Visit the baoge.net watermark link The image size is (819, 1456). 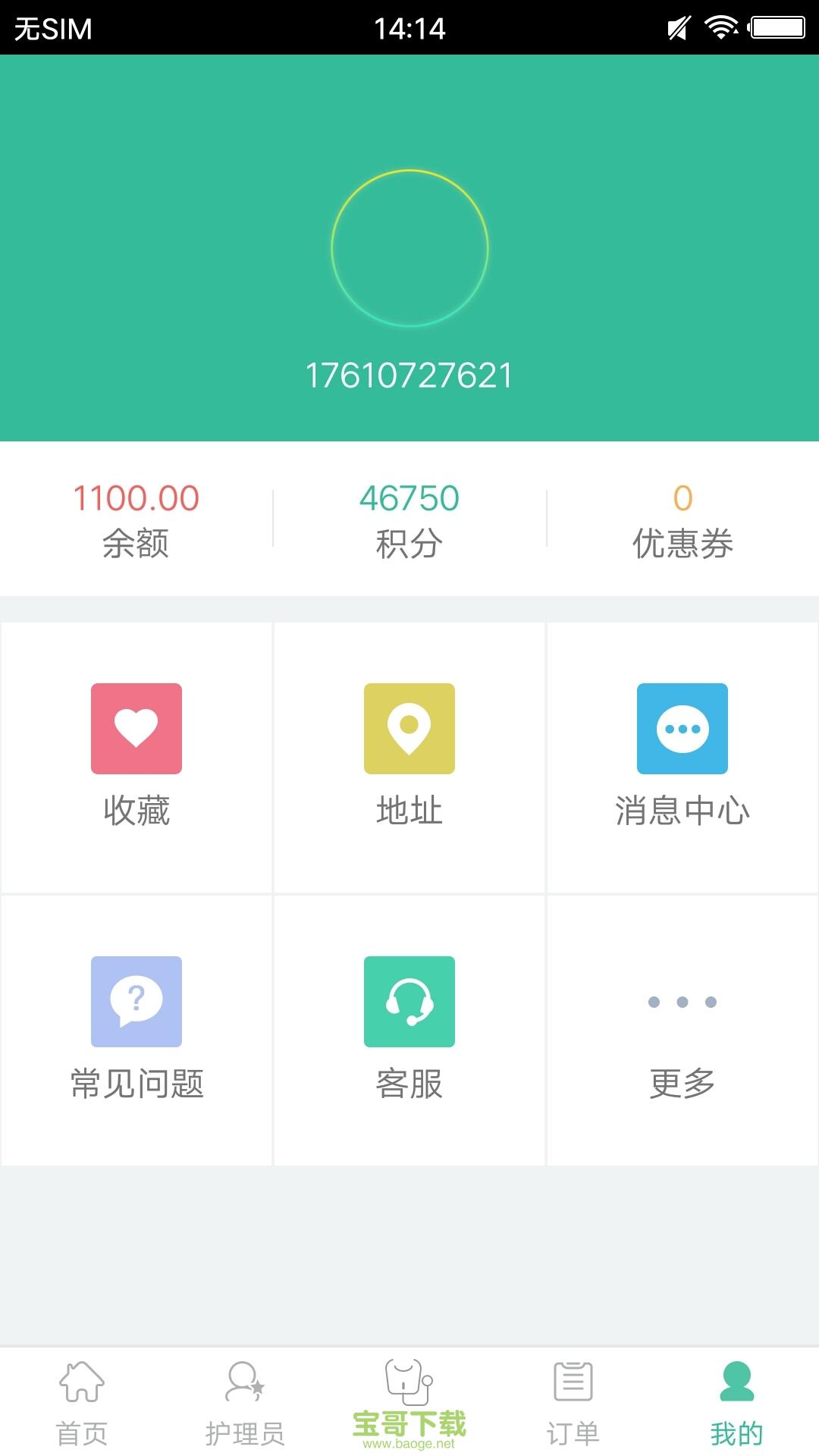(409, 1445)
